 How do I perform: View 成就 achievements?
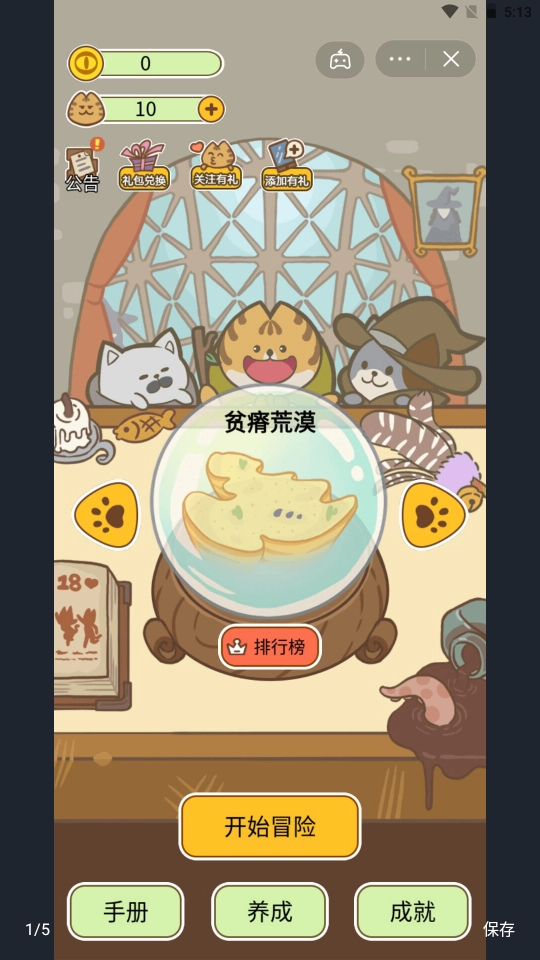click(x=413, y=912)
